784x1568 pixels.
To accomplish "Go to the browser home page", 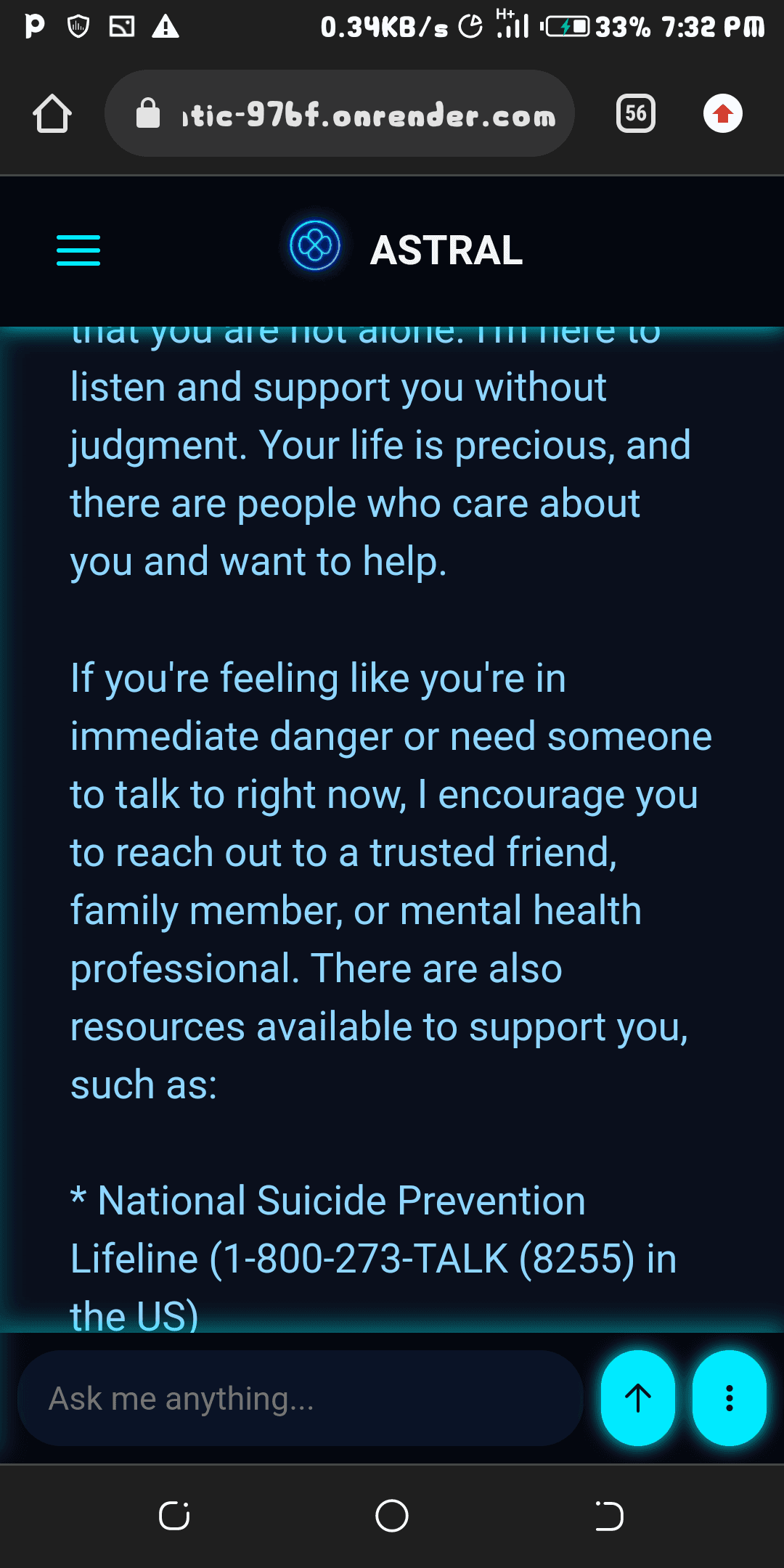I will coord(52,114).
